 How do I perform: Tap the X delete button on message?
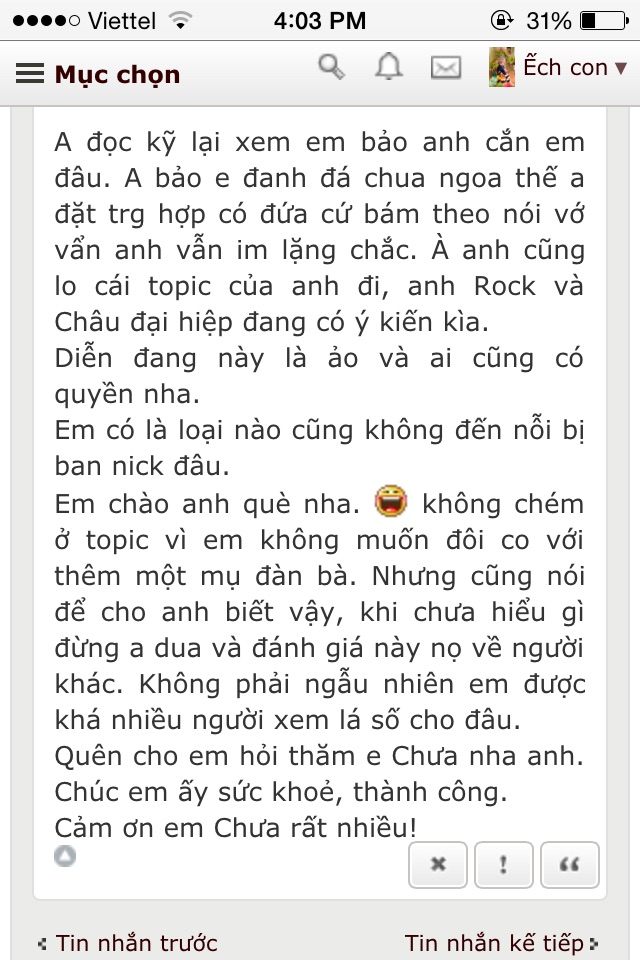point(437,865)
